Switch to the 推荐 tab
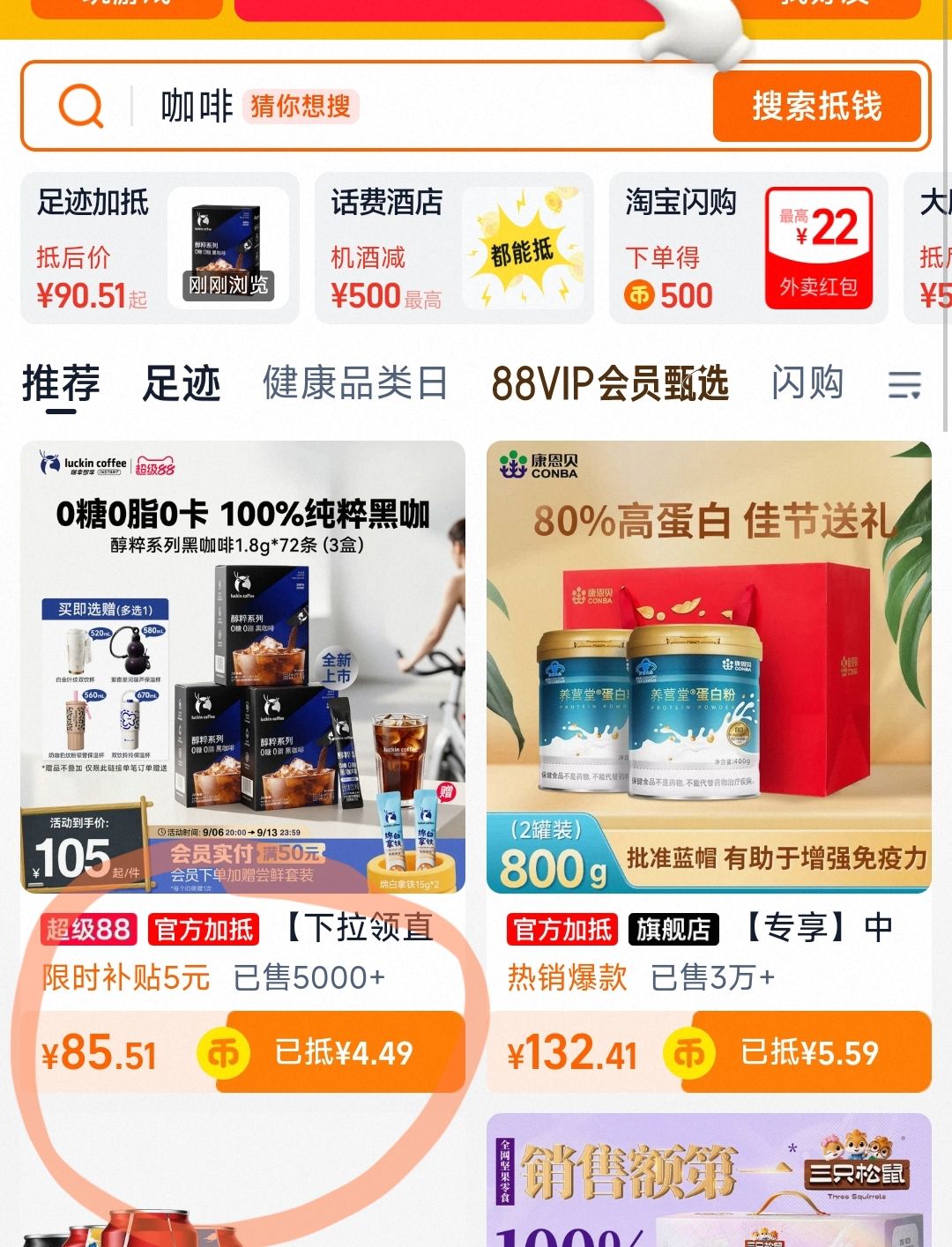The height and width of the screenshot is (1247, 952). pos(61,384)
